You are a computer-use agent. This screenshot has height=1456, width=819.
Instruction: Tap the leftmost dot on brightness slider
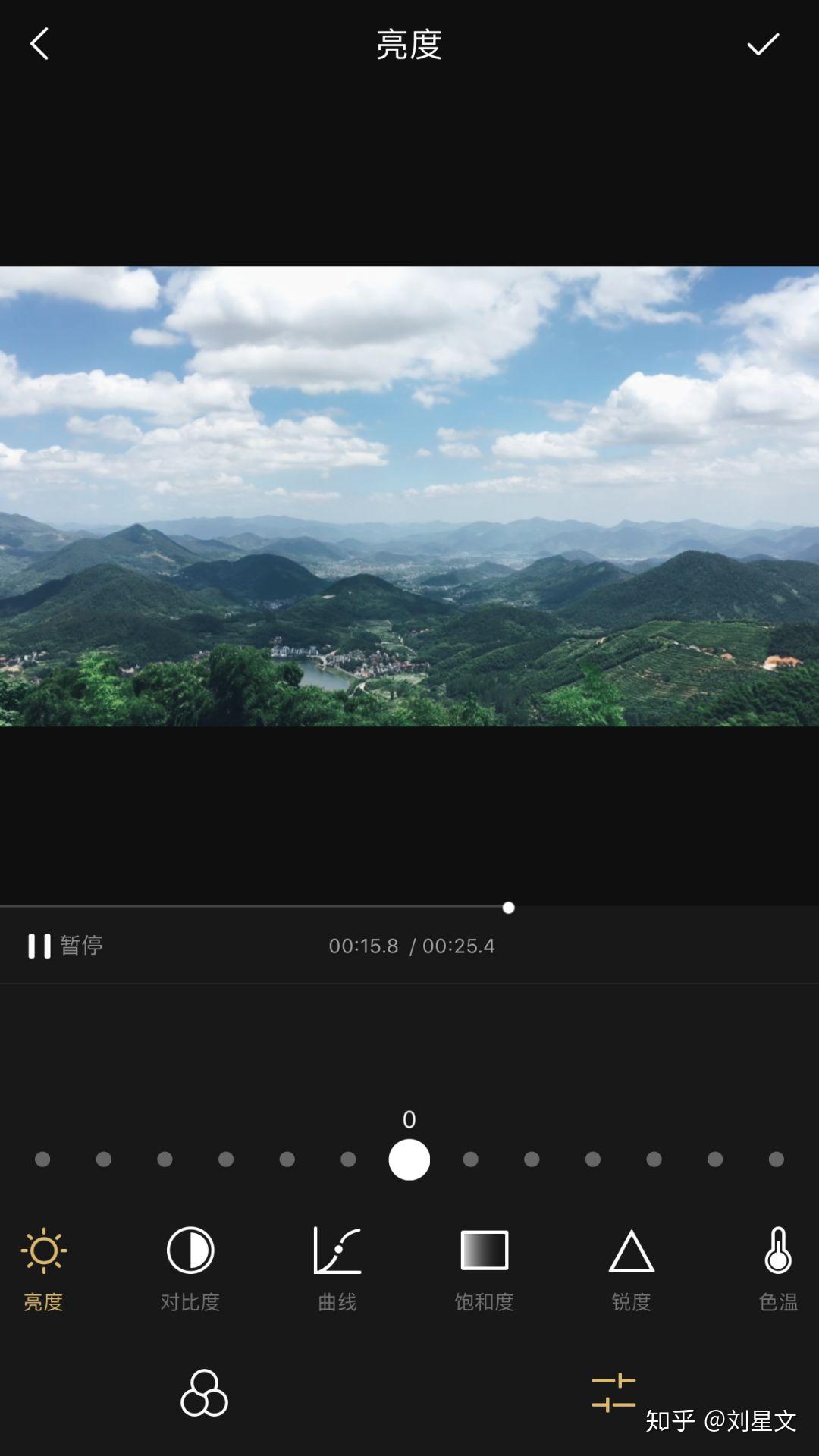pos(42,1159)
